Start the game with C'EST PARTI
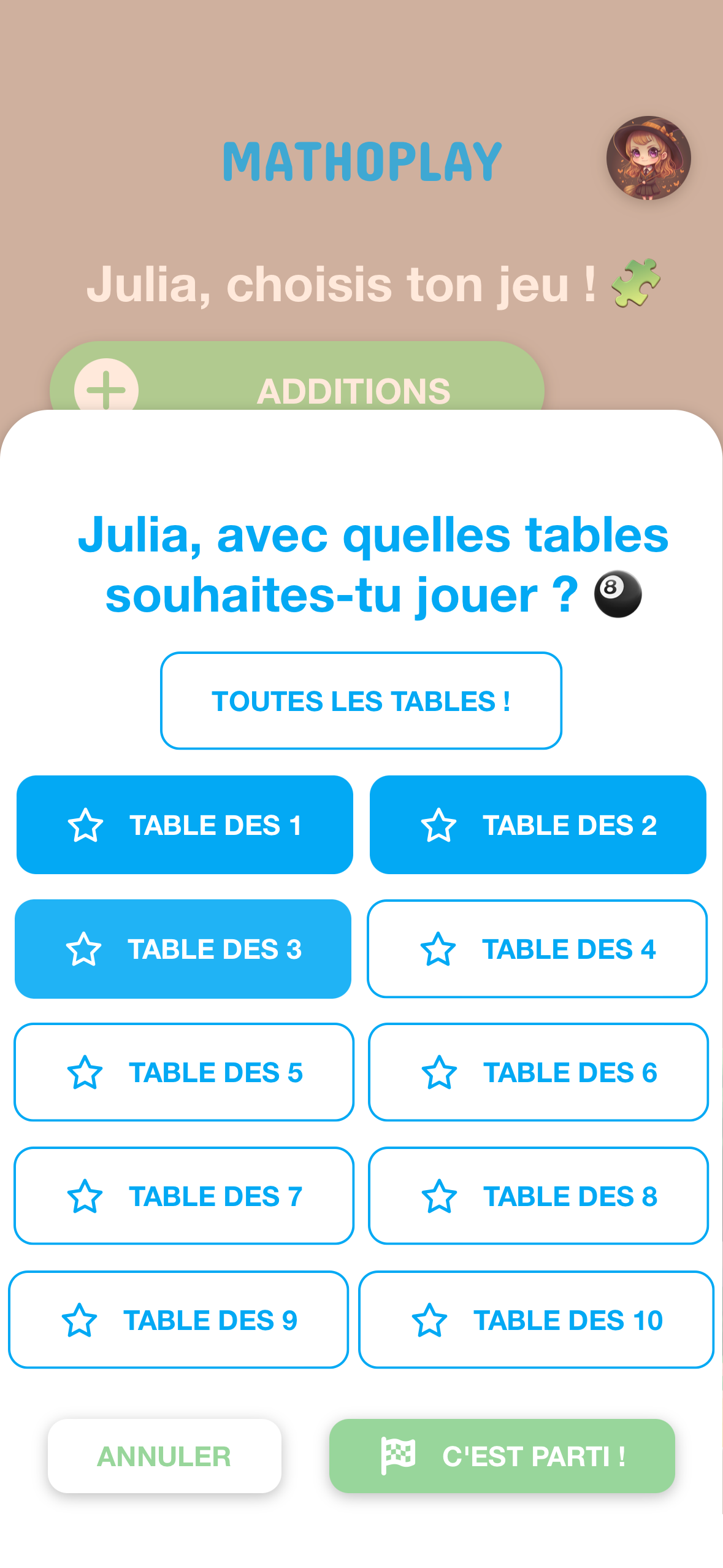The image size is (723, 1568). tap(502, 1456)
